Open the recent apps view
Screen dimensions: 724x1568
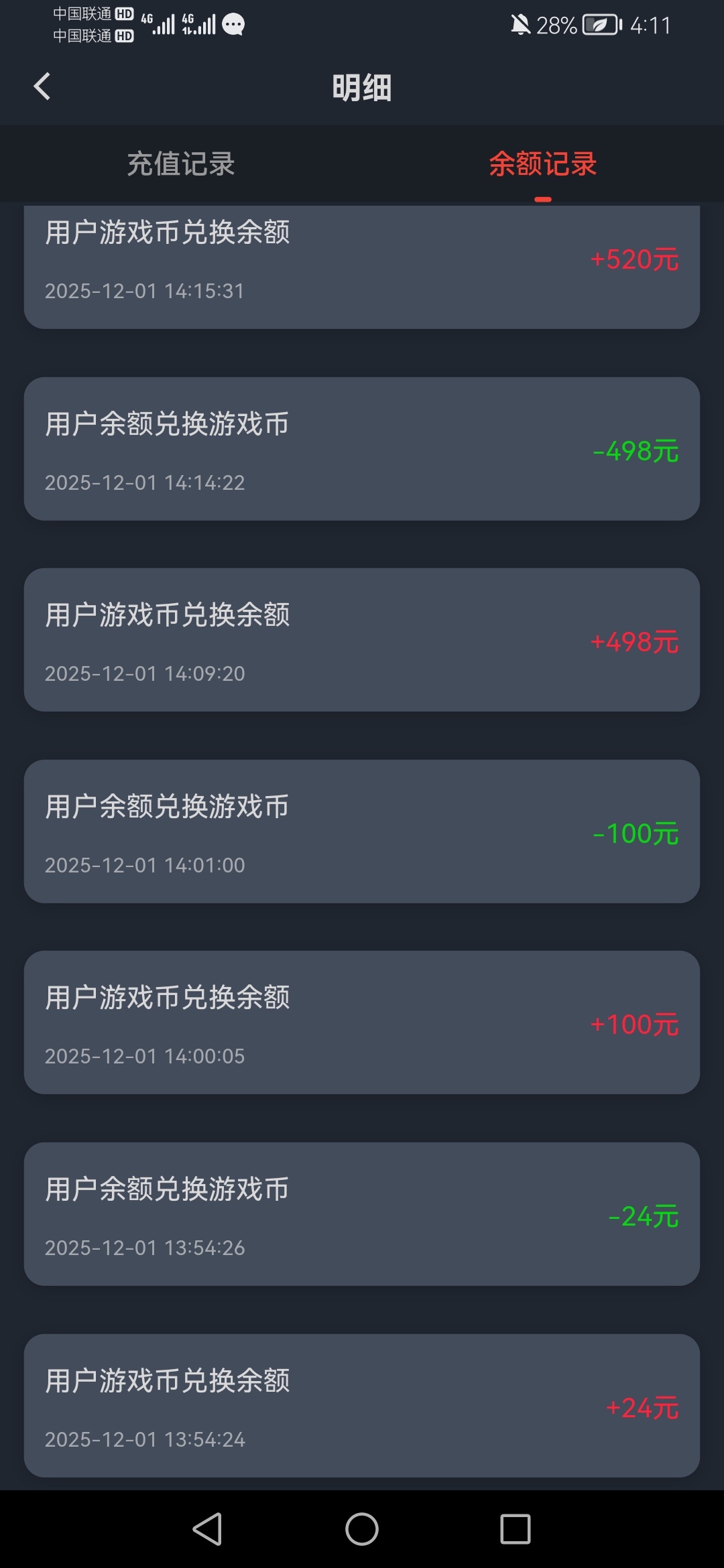tap(515, 1529)
